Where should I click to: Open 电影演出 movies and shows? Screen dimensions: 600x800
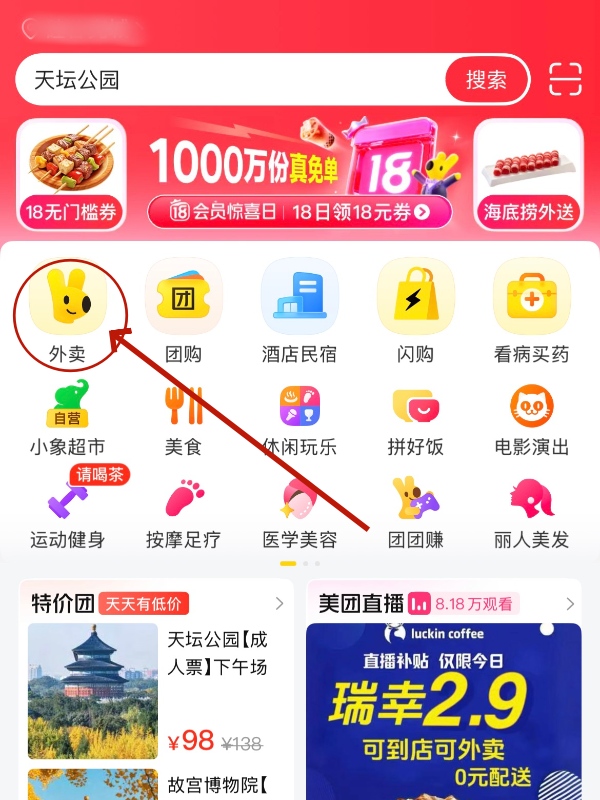(x=531, y=418)
